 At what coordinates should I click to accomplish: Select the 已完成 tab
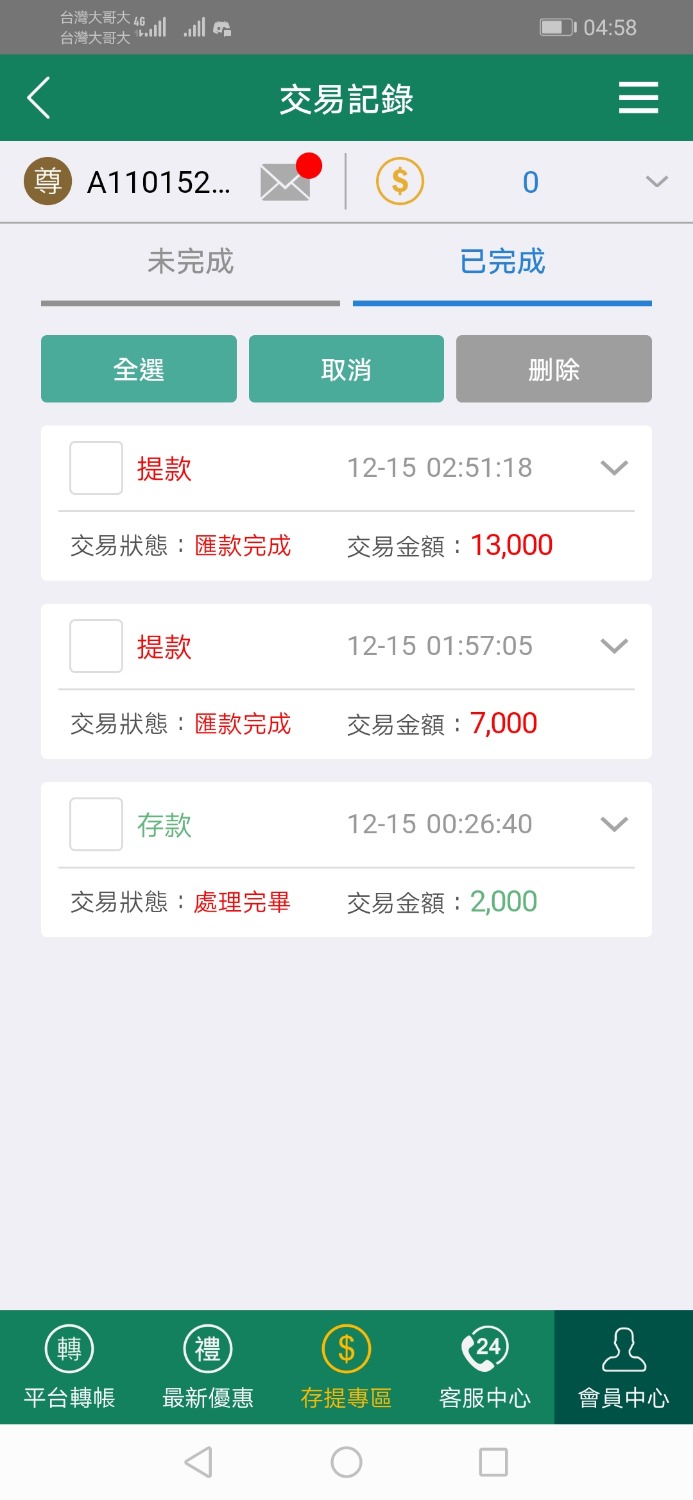502,263
